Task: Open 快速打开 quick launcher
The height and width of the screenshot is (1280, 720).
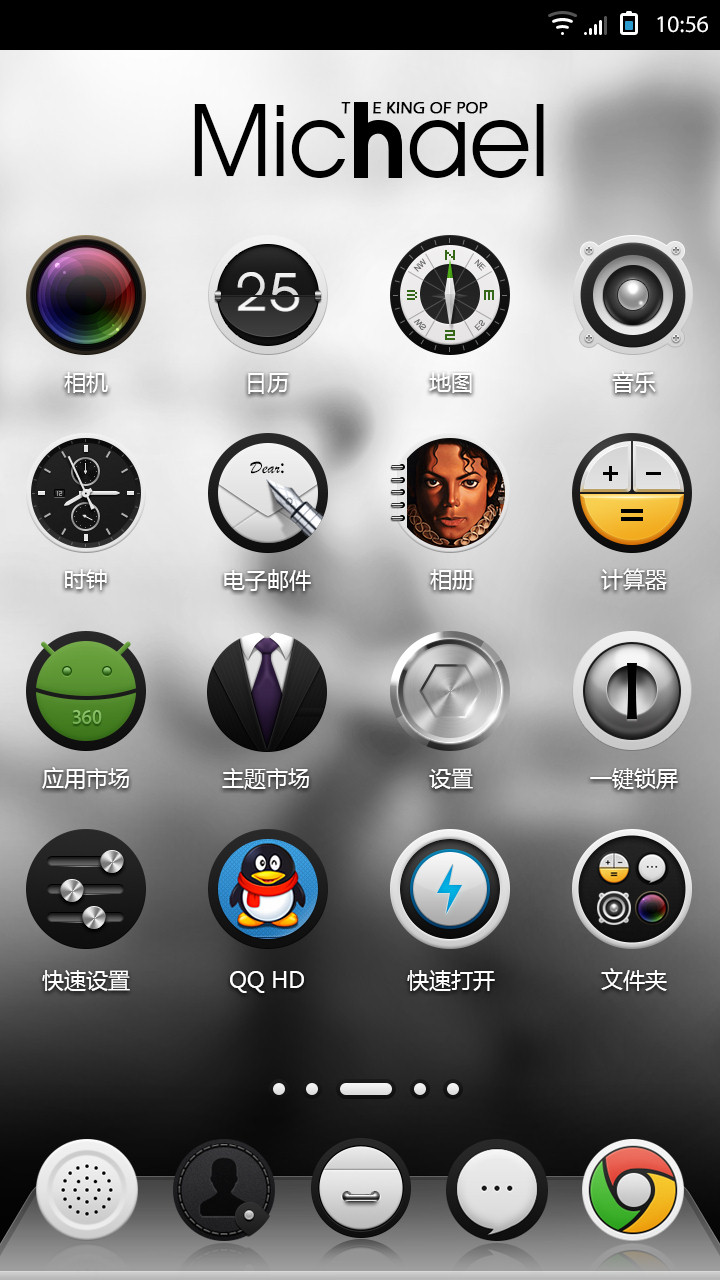Action: pyautogui.click(x=450, y=889)
